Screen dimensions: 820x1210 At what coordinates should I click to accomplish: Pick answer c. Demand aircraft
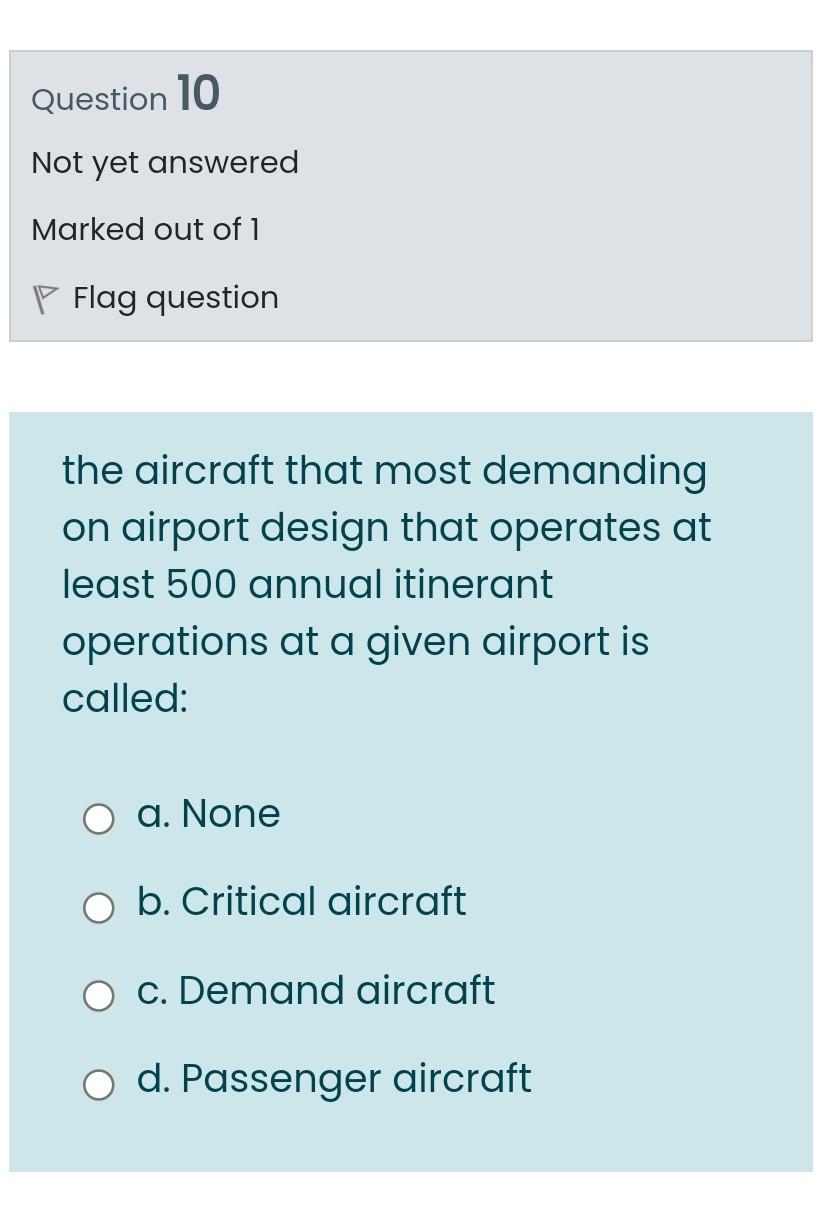(x=98, y=995)
